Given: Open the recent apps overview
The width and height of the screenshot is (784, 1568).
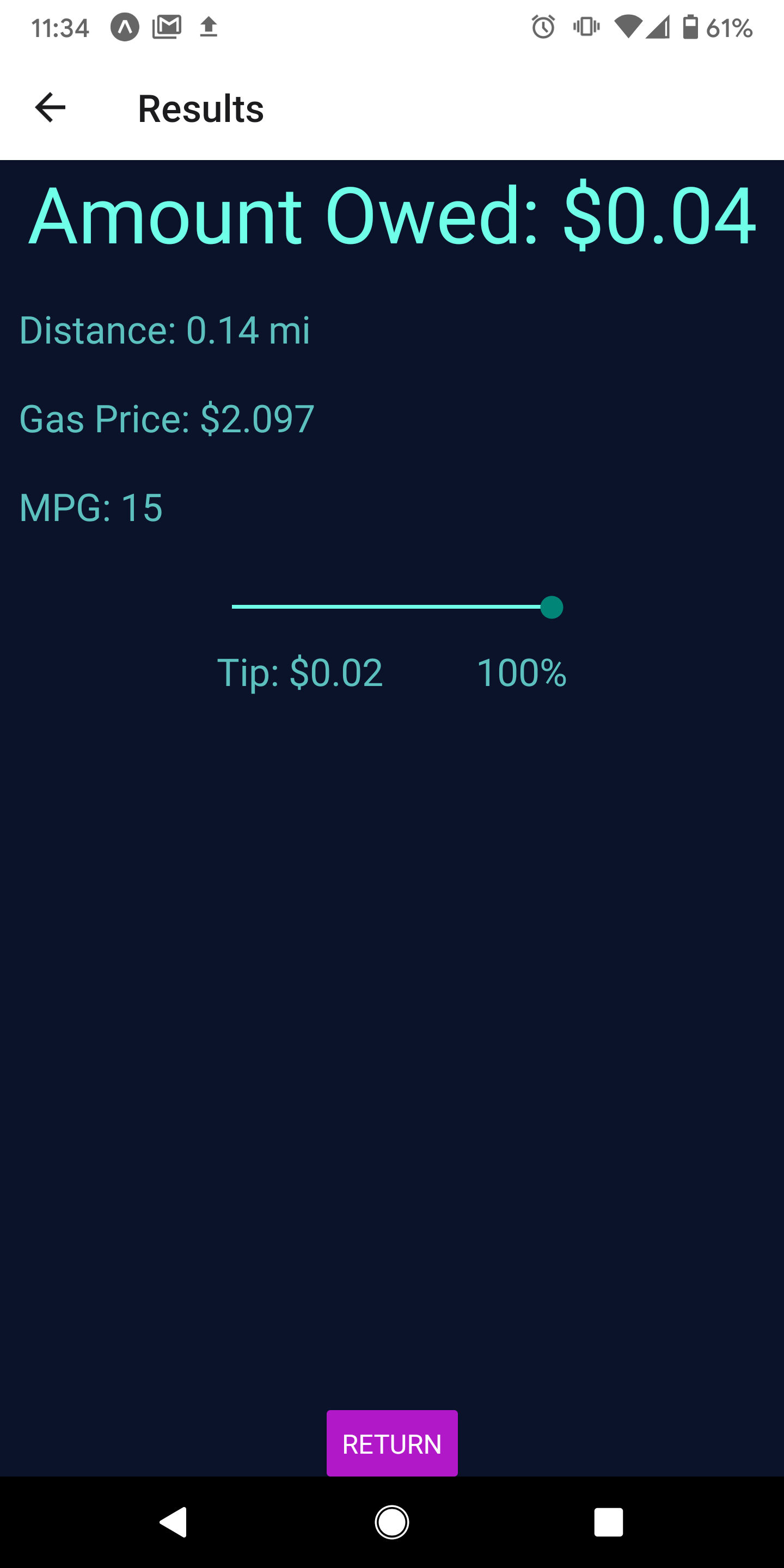Looking at the screenshot, I should tap(608, 1522).
